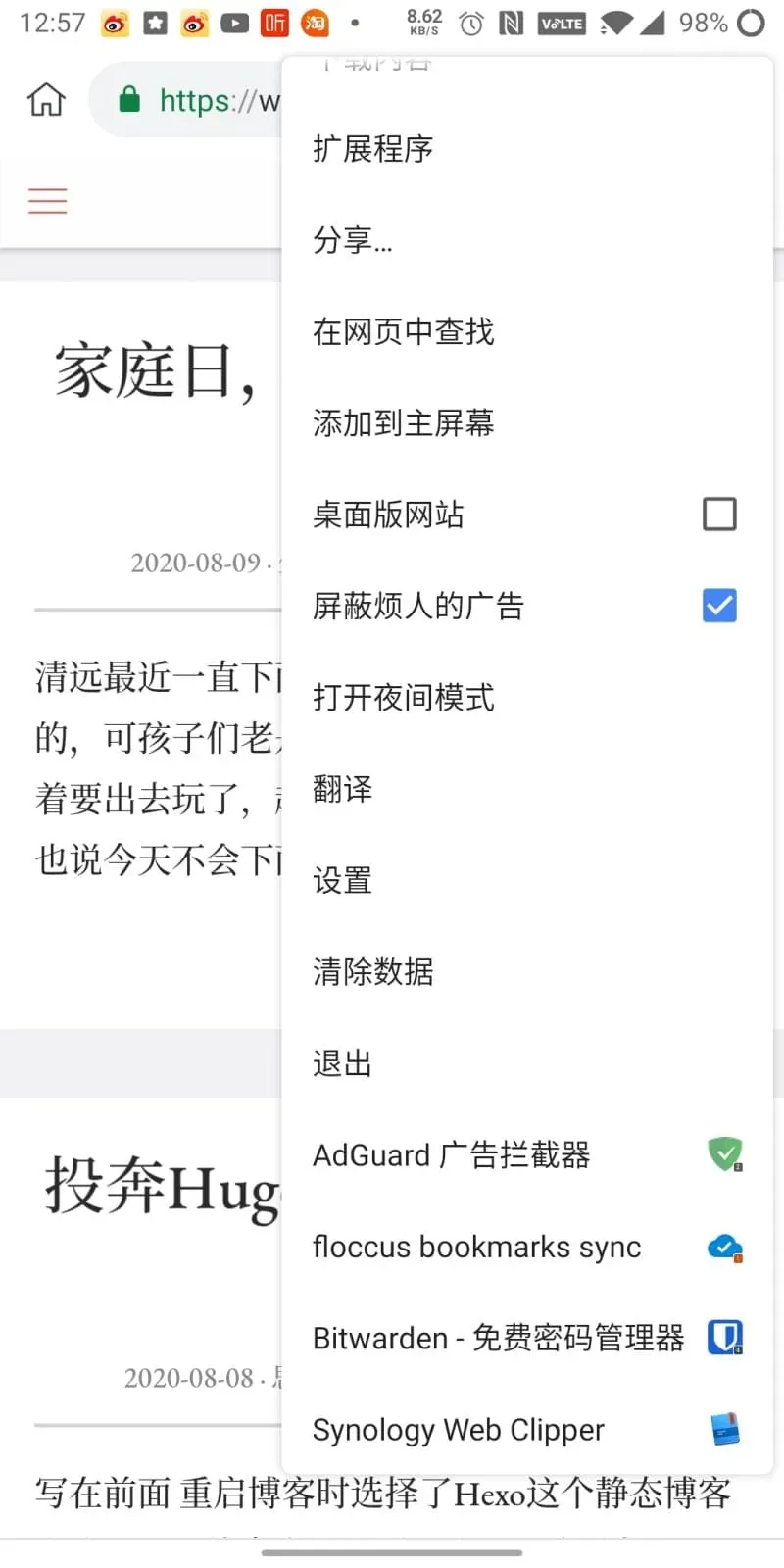Tap 退出 to exit the browser
The image size is (784, 1568).
[342, 1063]
